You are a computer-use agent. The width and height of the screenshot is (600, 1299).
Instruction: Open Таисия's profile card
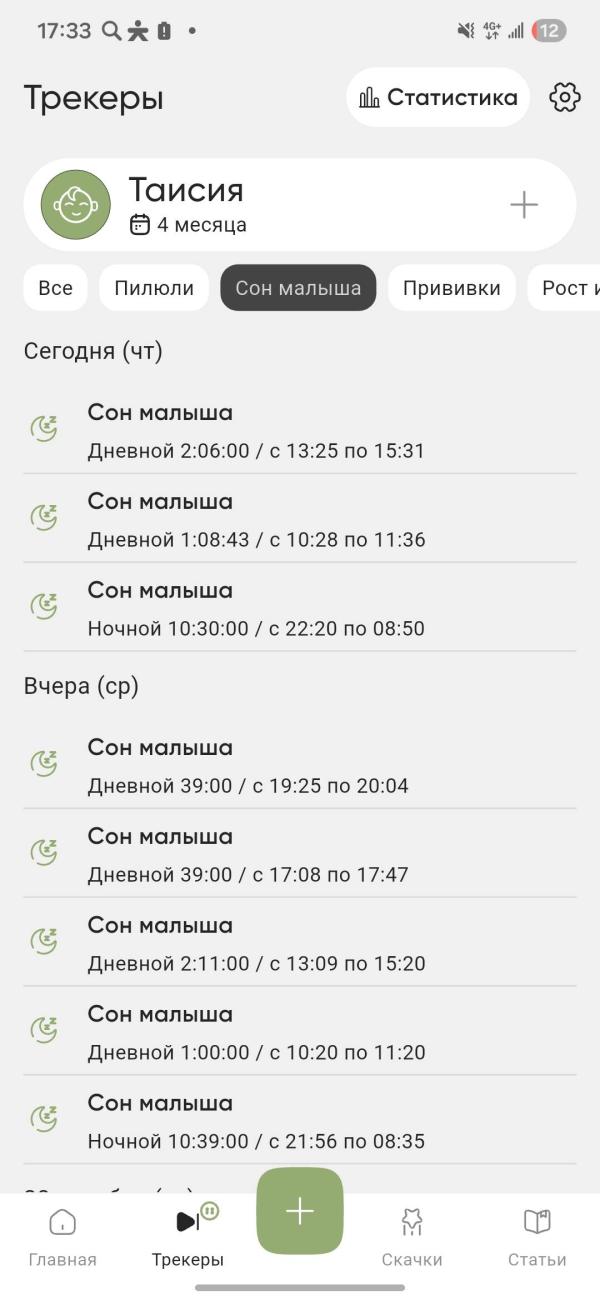[x=300, y=205]
